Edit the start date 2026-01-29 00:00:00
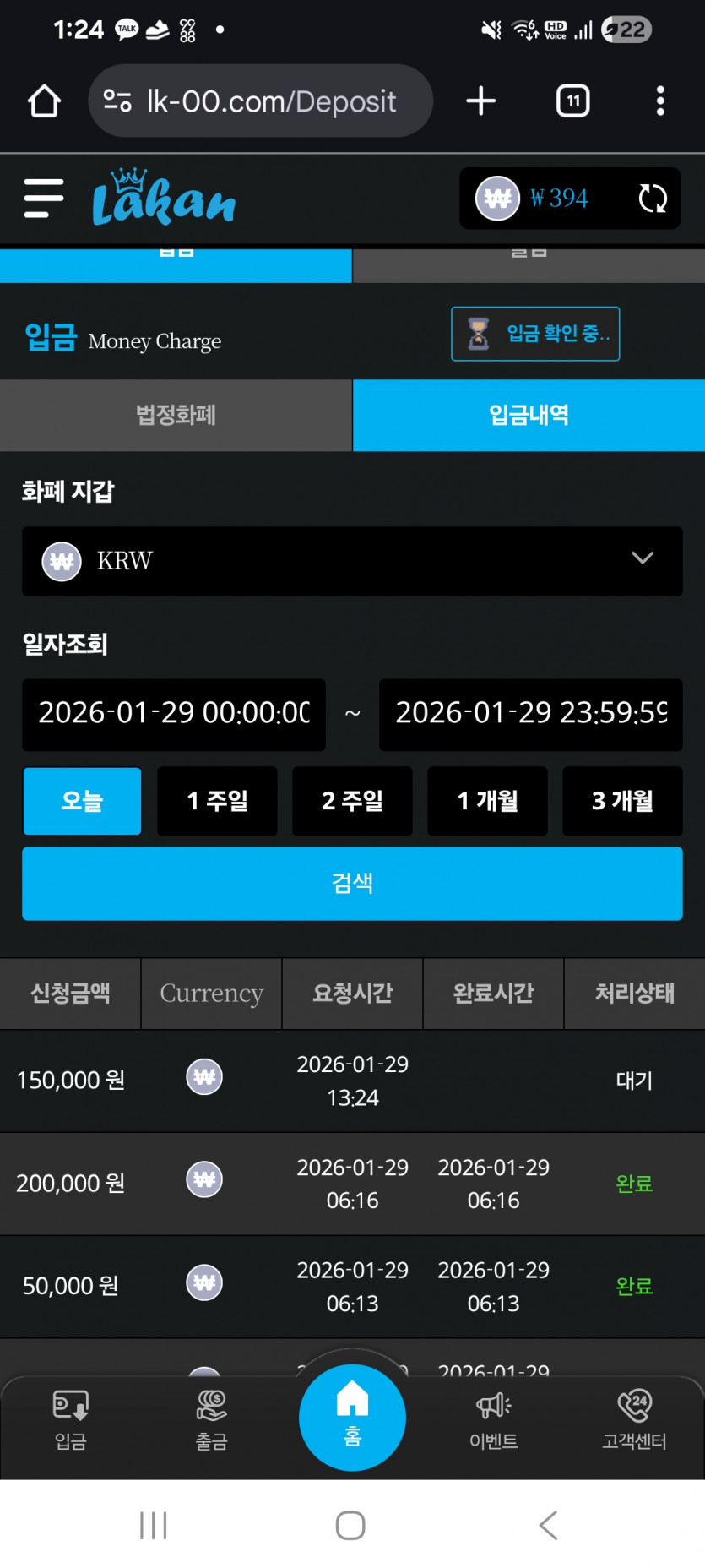 [x=174, y=714]
